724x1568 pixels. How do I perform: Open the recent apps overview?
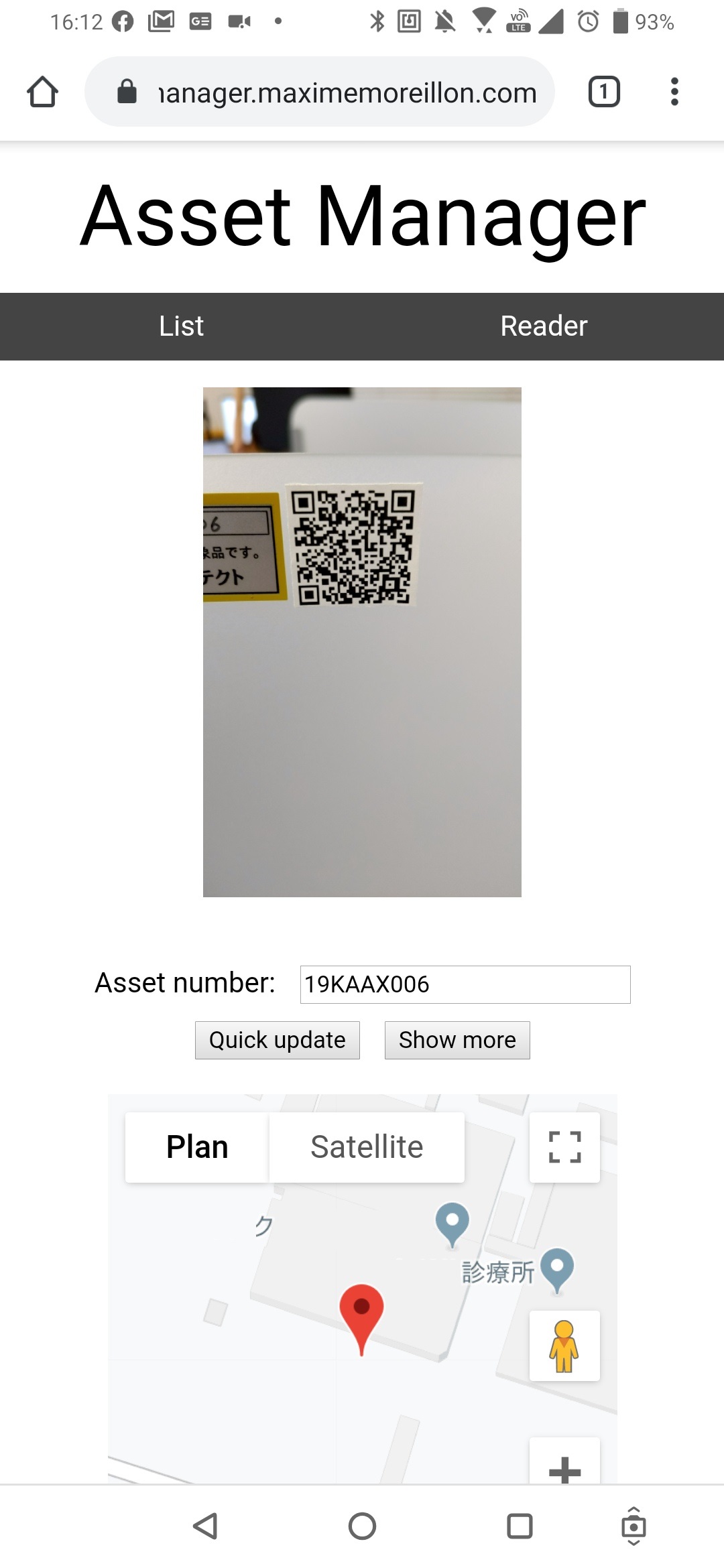pos(520,1526)
